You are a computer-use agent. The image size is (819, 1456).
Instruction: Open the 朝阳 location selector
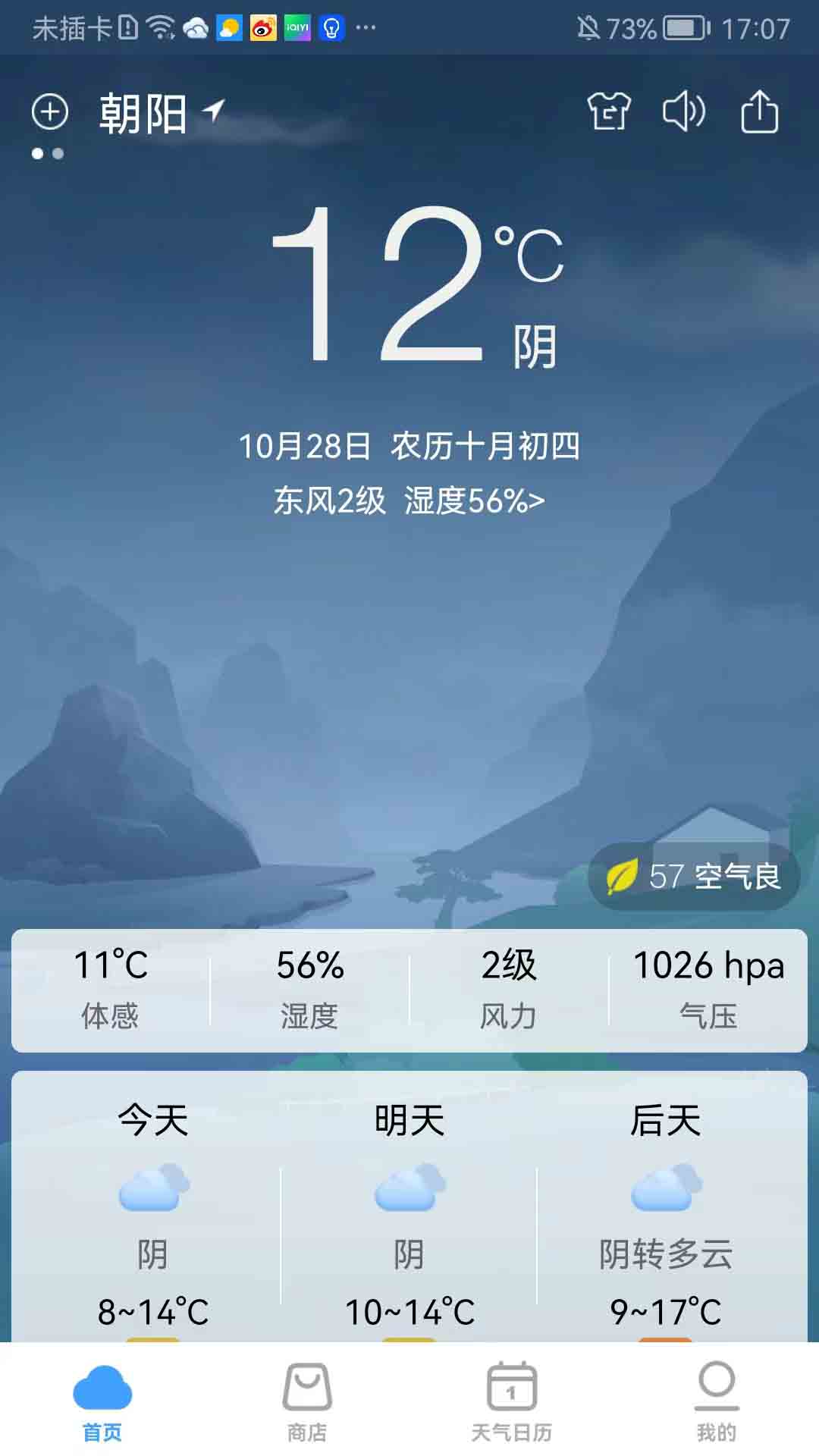(144, 114)
